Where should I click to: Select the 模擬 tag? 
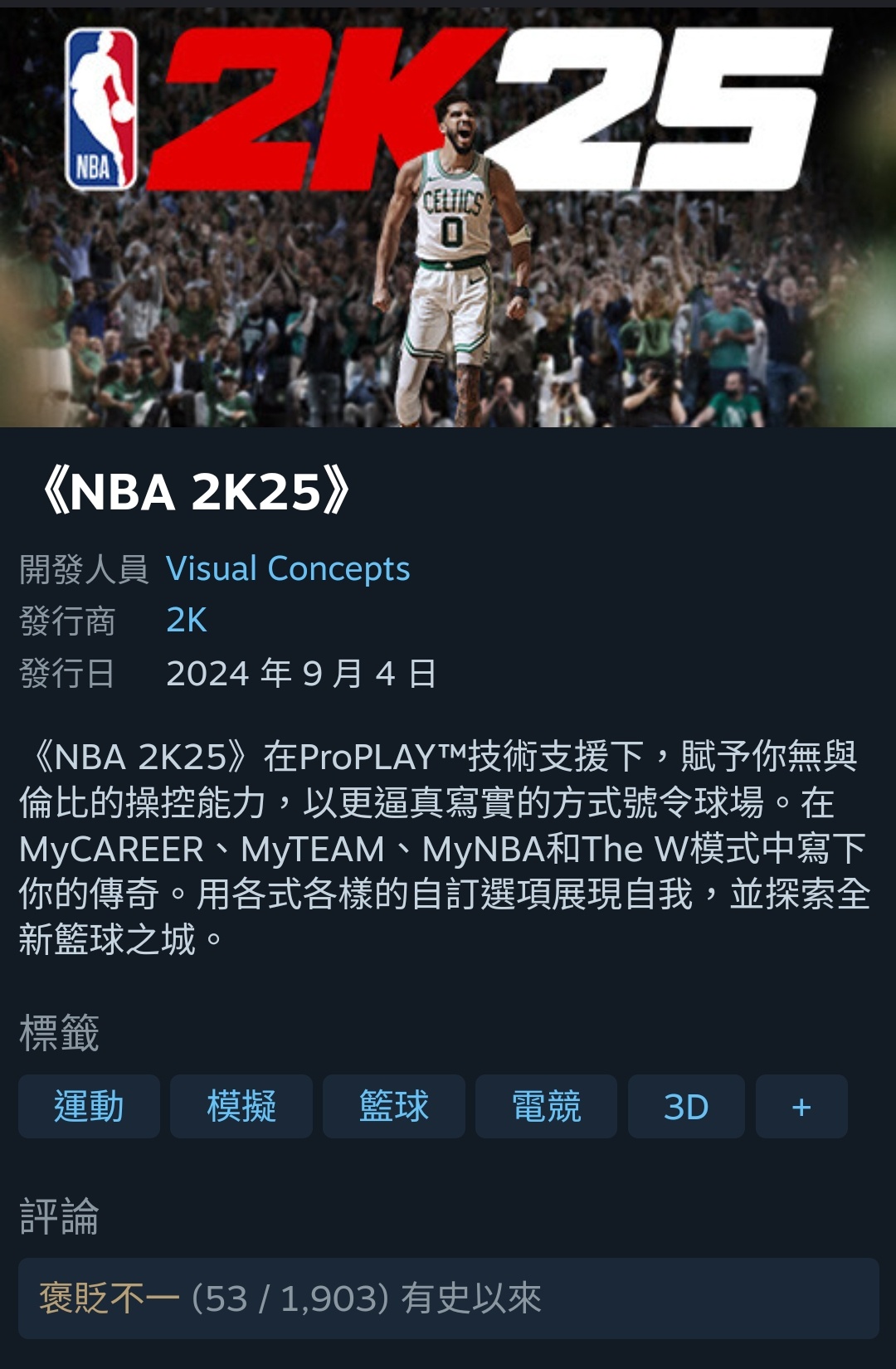click(241, 1107)
